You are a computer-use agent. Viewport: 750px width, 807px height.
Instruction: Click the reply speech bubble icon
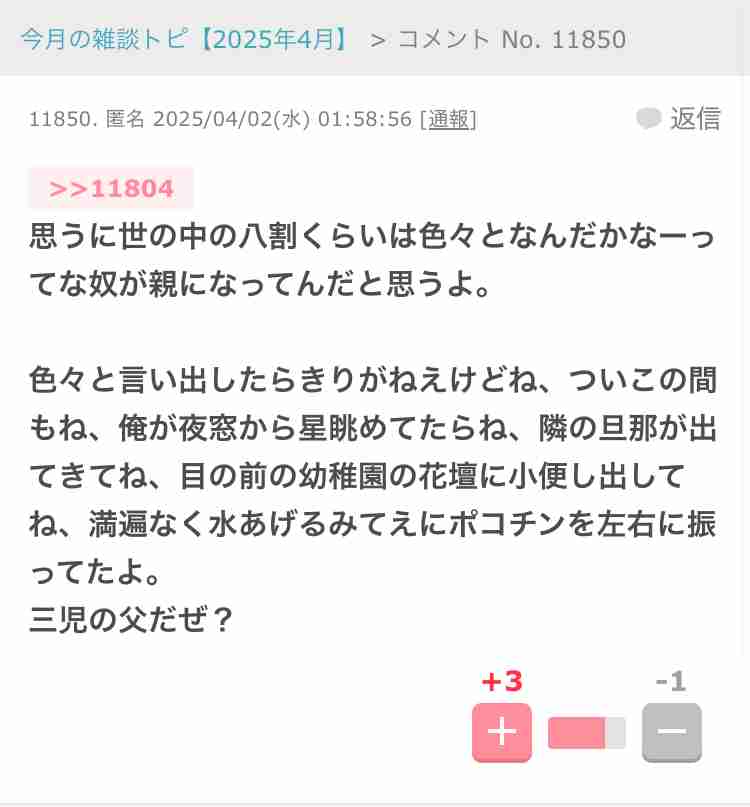tap(650, 118)
